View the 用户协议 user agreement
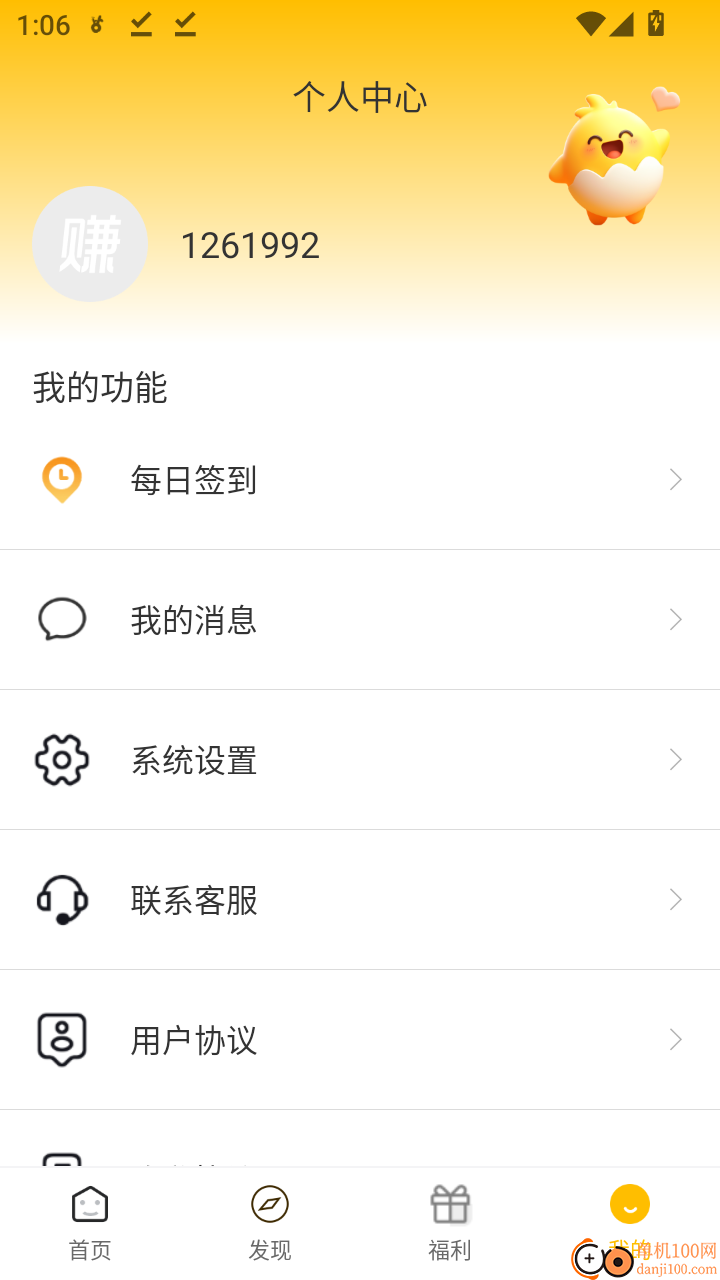Screen dimensions: 720x1280 pos(193,1040)
